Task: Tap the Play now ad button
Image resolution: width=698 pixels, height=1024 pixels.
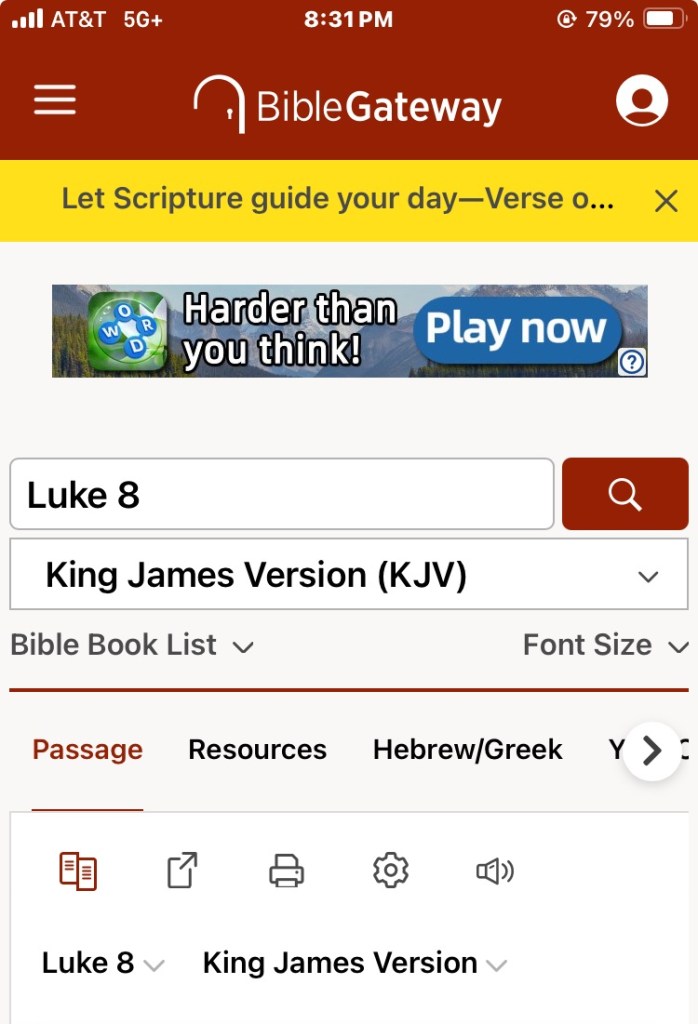Action: coord(515,330)
